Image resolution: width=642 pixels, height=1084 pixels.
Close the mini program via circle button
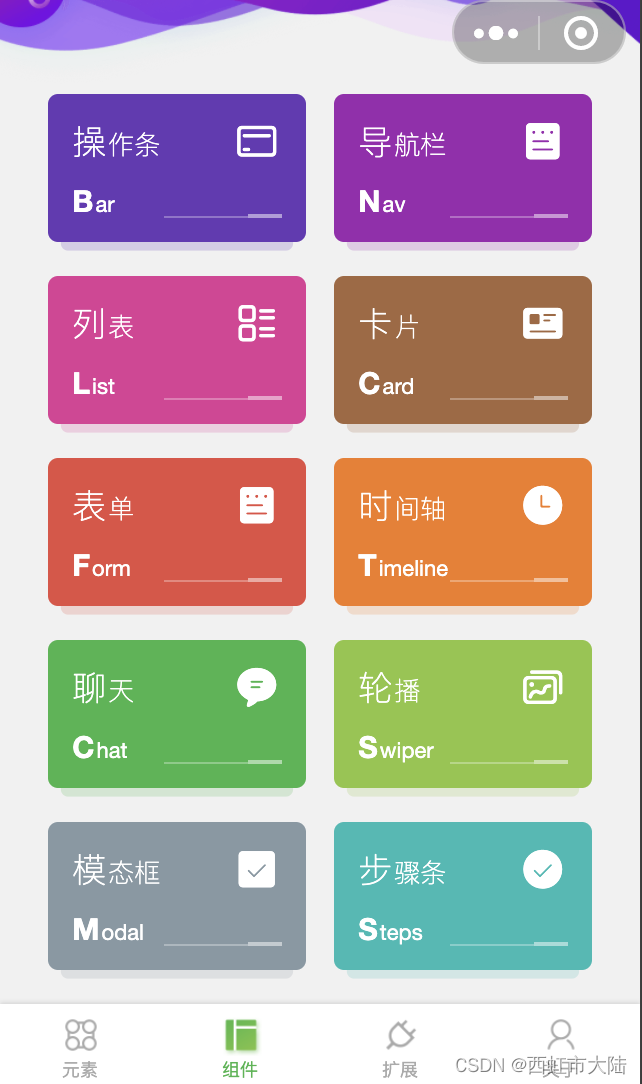[x=580, y=33]
